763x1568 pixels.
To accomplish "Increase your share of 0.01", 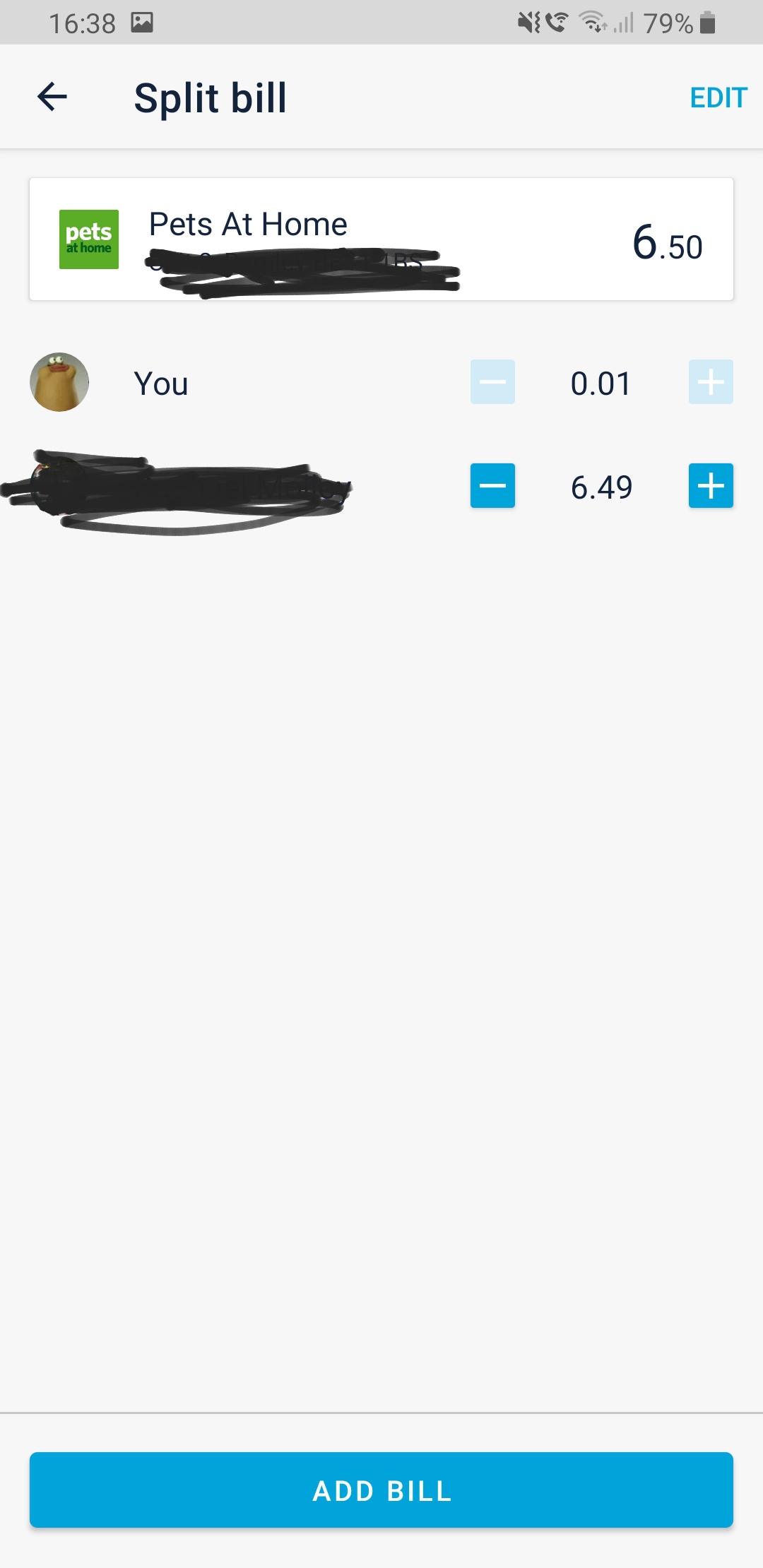I will (711, 382).
